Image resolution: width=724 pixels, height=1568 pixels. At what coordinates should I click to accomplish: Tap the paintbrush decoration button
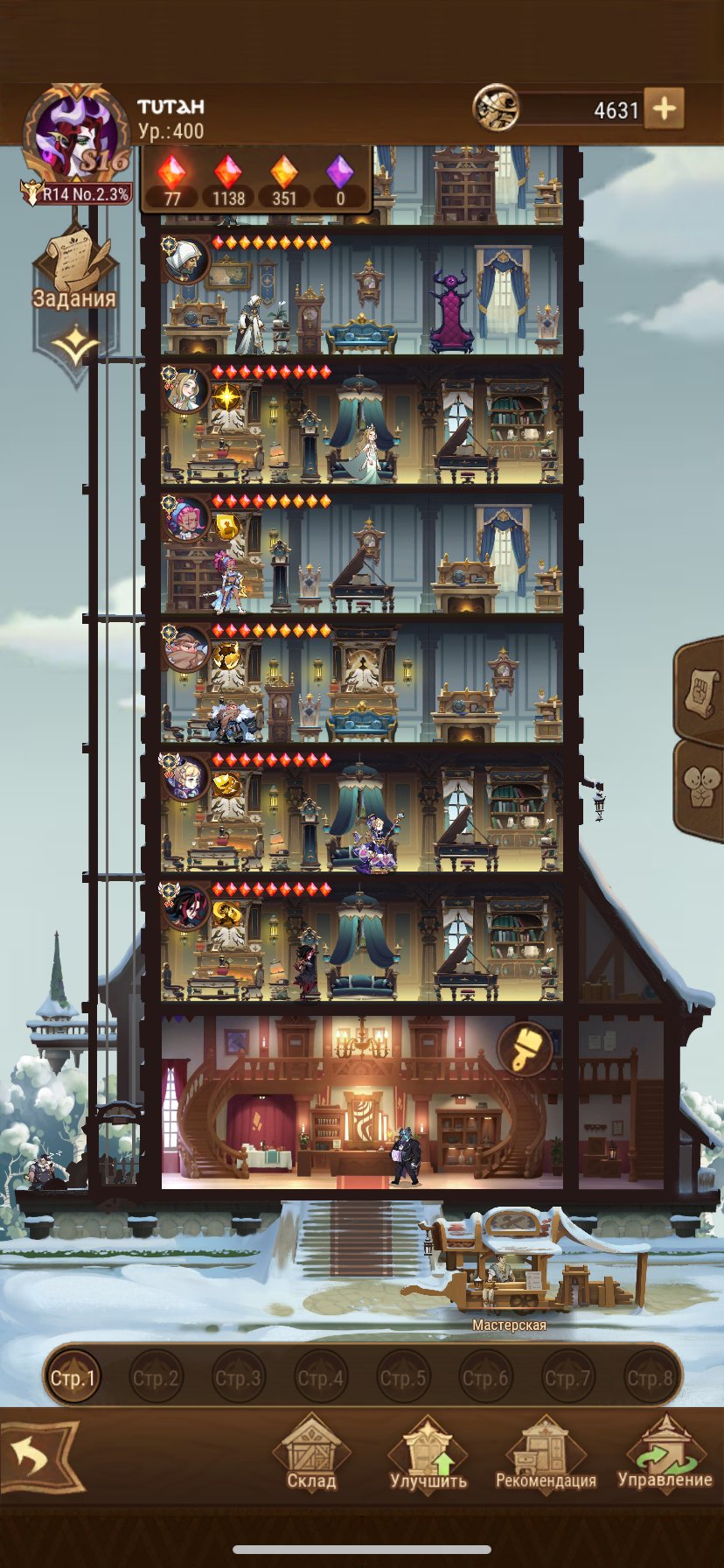[x=525, y=1047]
